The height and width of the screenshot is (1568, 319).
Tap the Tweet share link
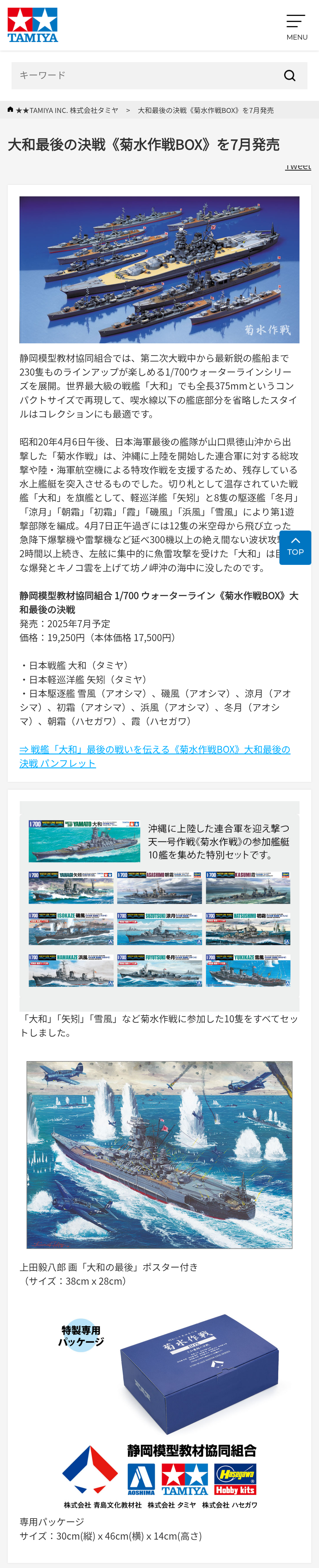coord(298,167)
